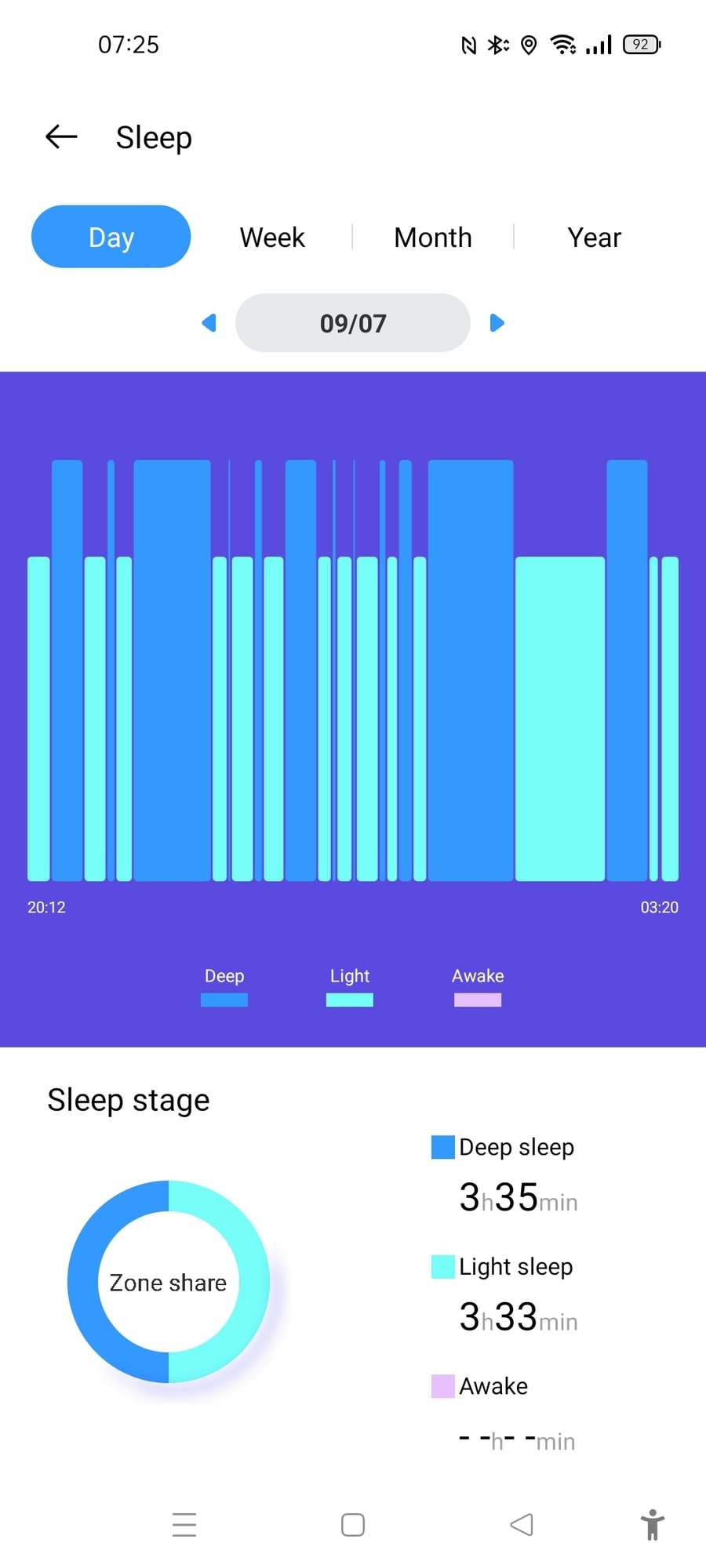Switch to the Week view
This screenshot has width=706, height=1568.
(272, 237)
